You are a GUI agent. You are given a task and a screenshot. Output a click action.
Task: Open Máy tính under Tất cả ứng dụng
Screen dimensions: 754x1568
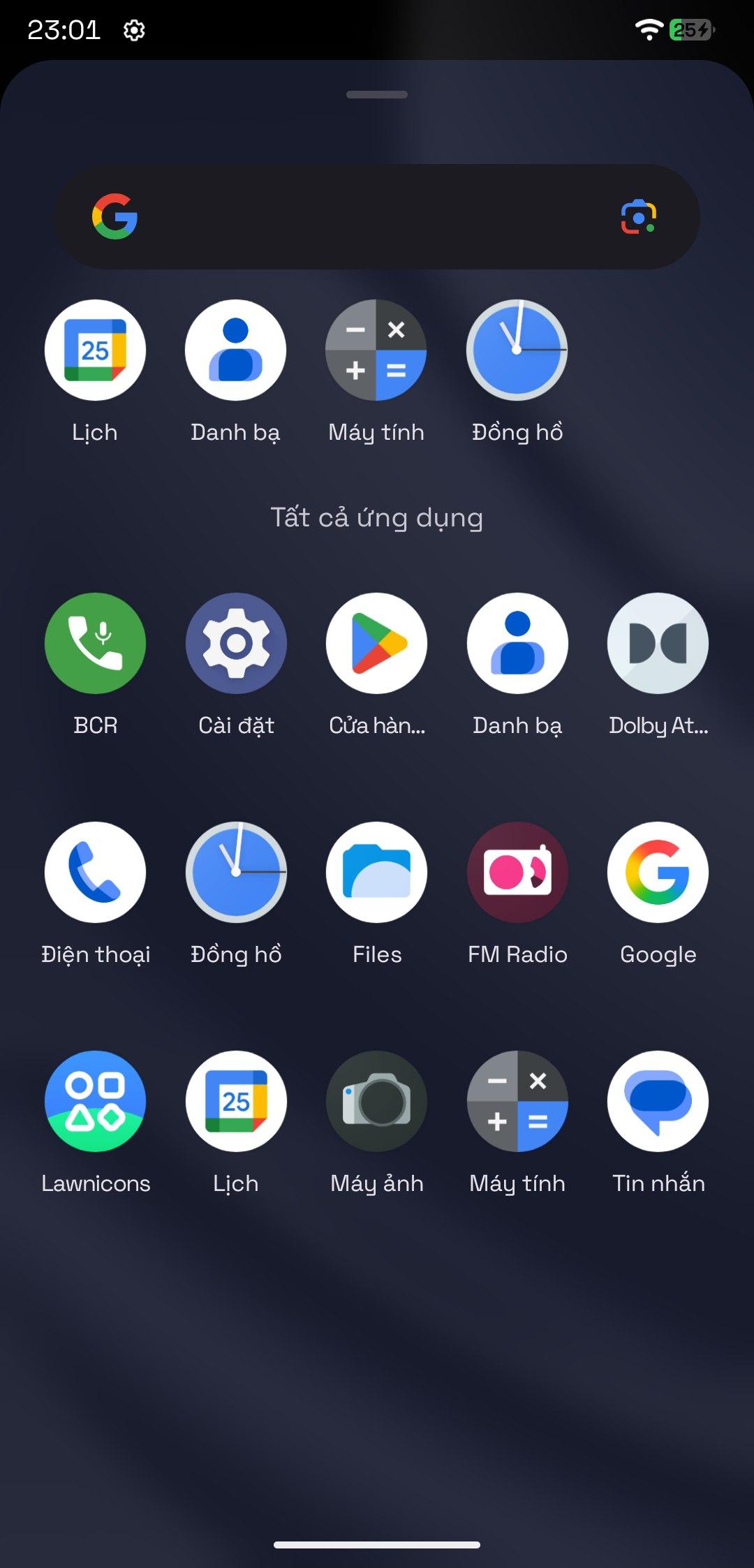pyautogui.click(x=517, y=1101)
